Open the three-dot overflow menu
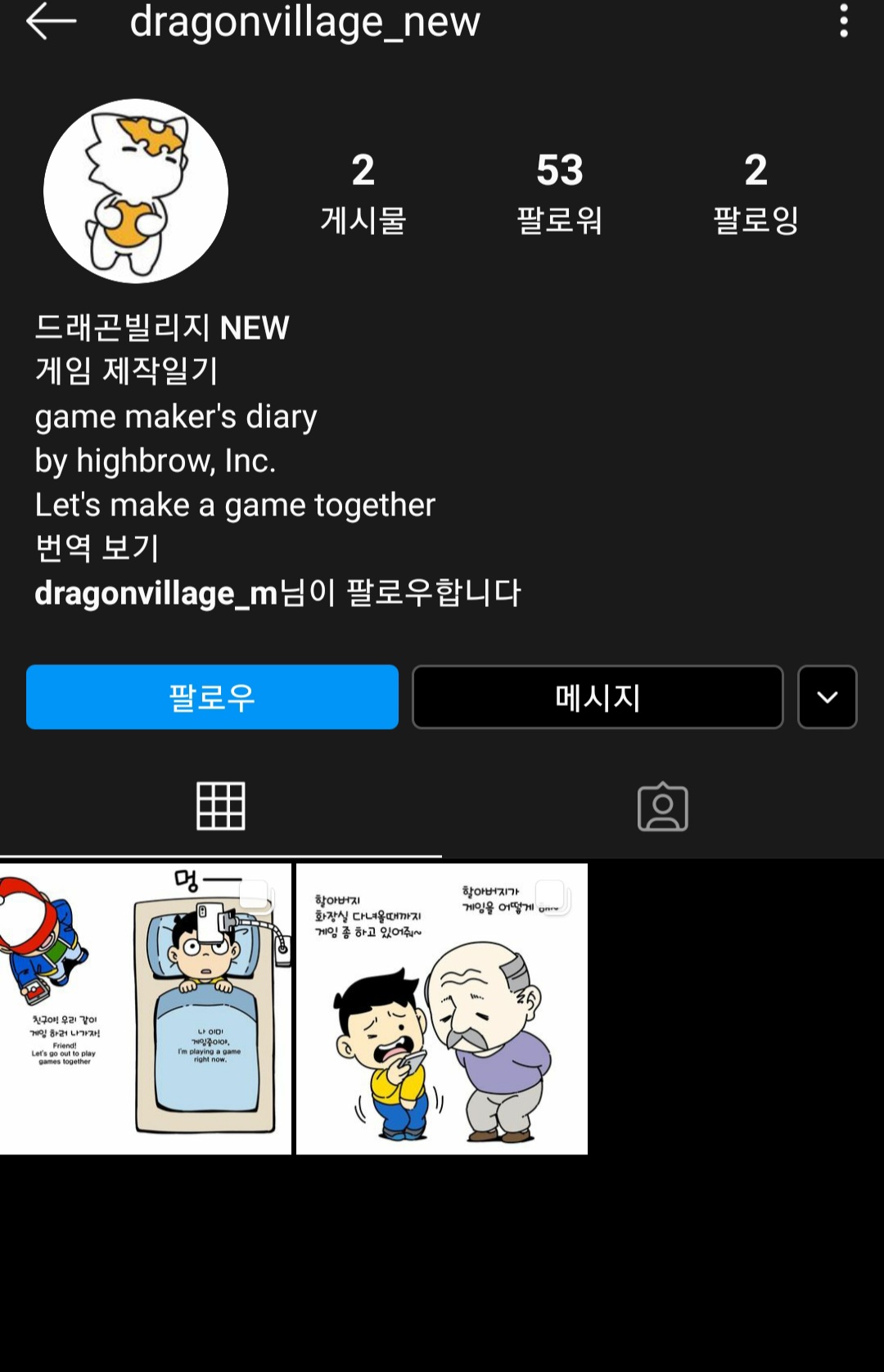Image resolution: width=884 pixels, height=1372 pixels. click(843, 21)
